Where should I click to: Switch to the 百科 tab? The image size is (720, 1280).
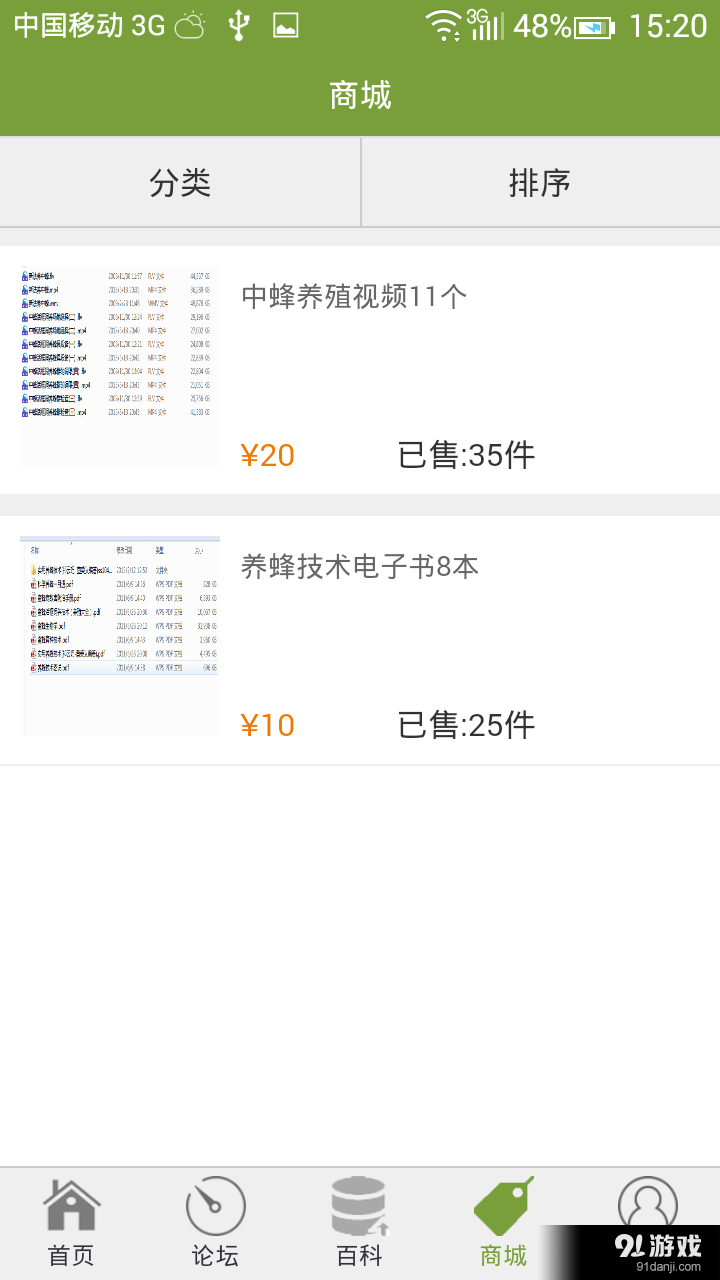pos(358,1242)
